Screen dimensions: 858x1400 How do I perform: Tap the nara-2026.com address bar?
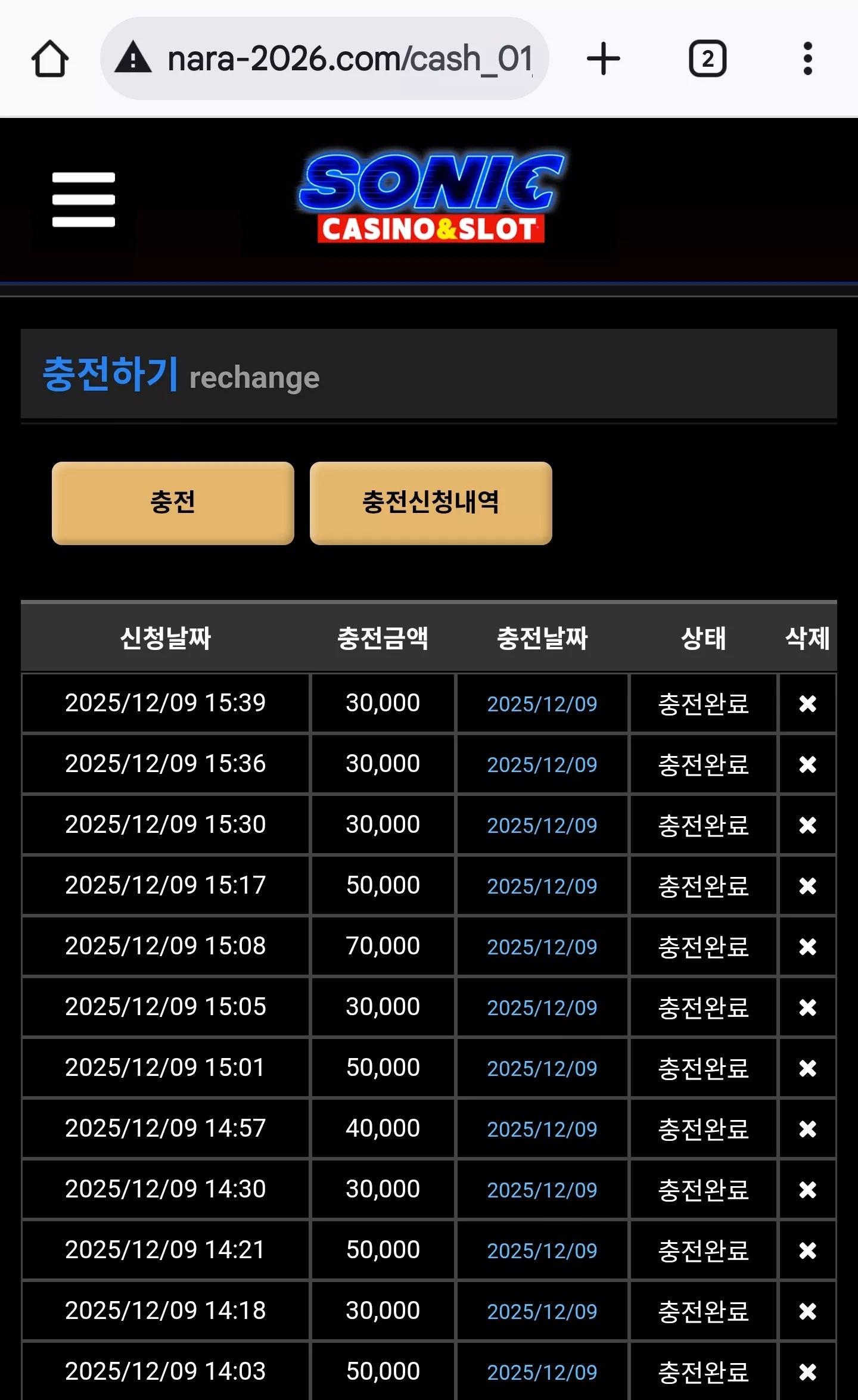(324, 58)
